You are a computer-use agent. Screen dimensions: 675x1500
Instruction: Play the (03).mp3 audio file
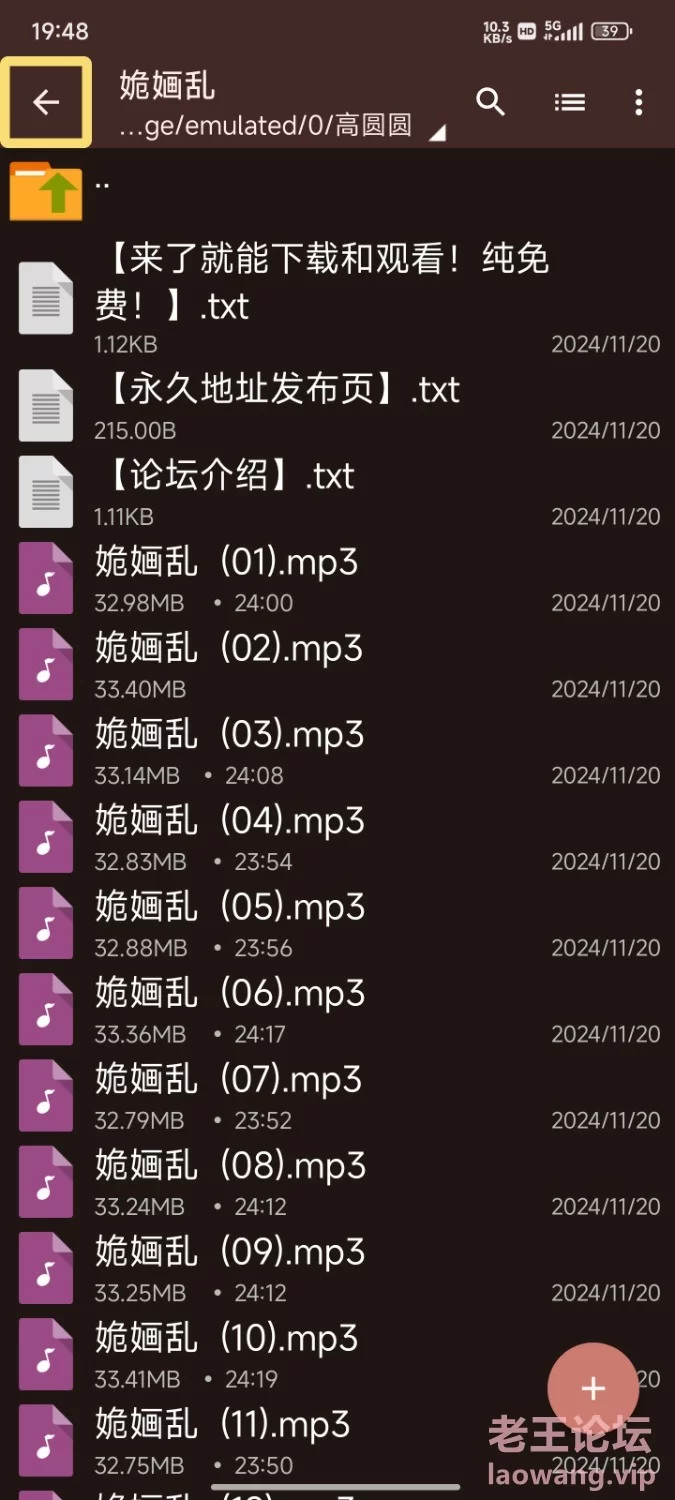coord(337,750)
